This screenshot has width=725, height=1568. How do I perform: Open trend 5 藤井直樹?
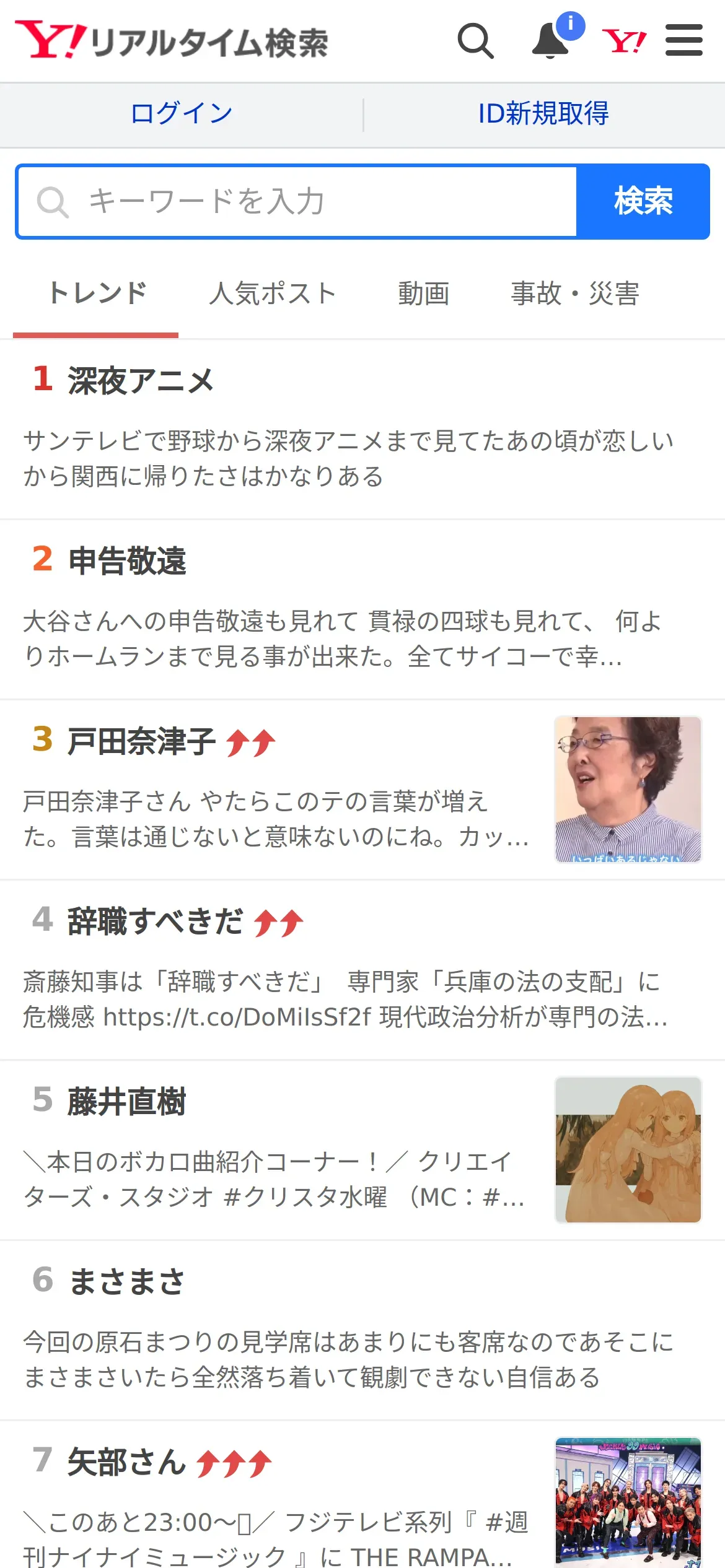click(x=362, y=1150)
